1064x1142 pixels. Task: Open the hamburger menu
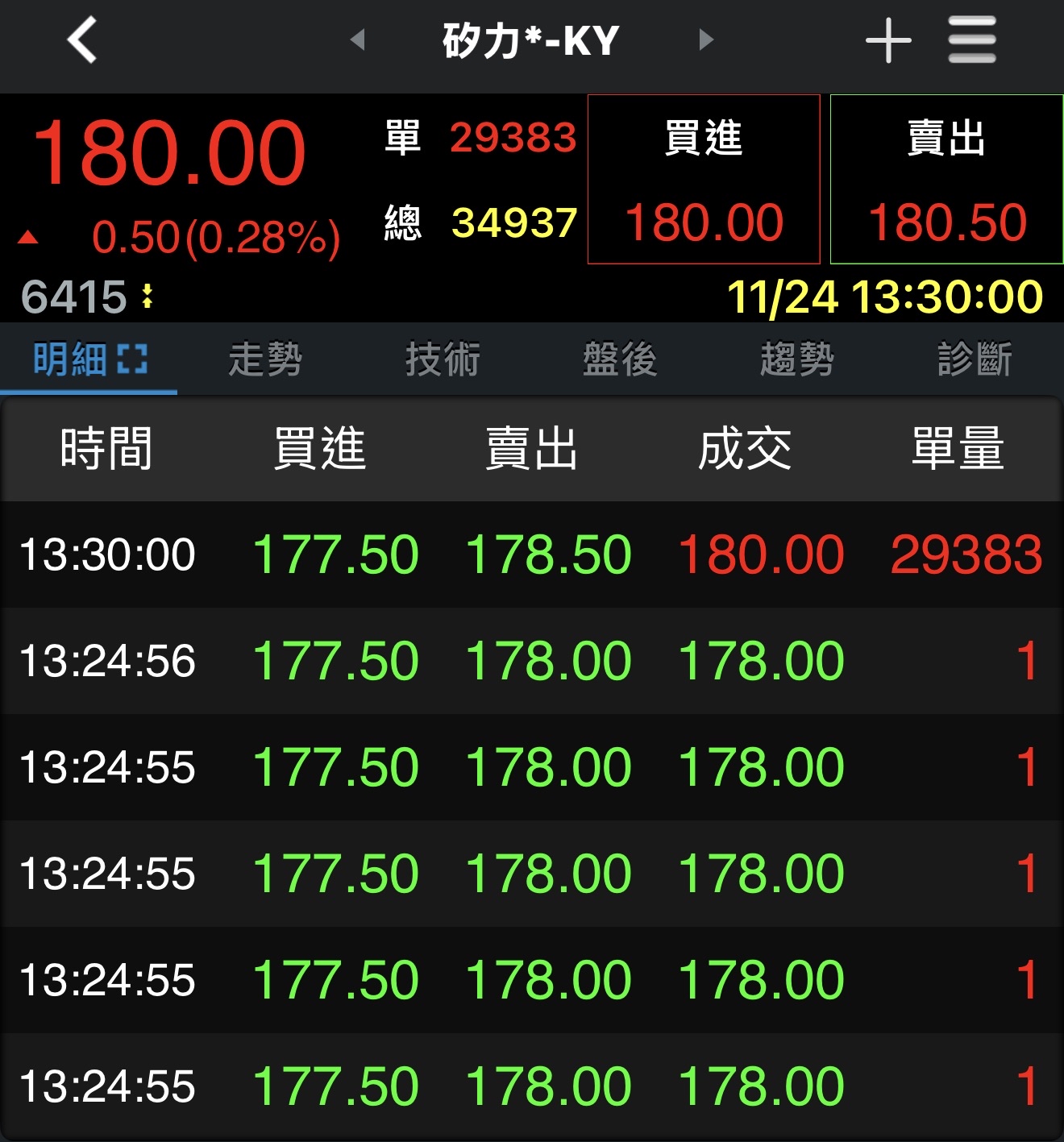point(972,40)
